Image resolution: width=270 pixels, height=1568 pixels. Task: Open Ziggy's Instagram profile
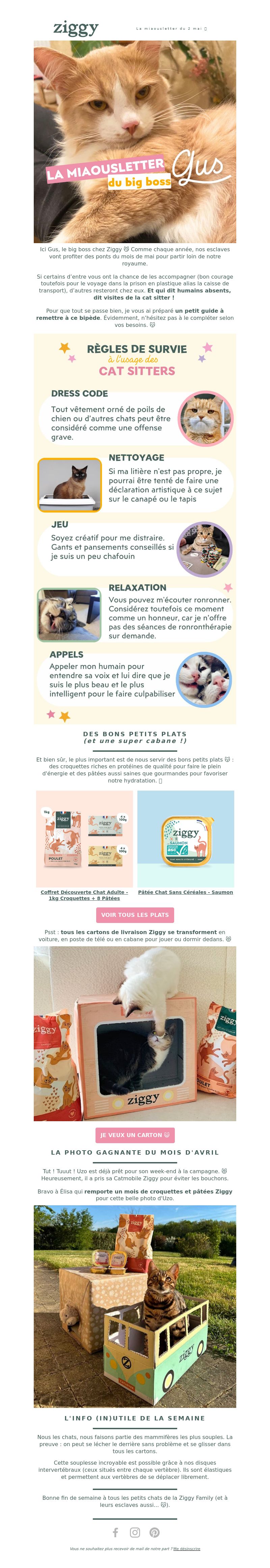(135, 1533)
